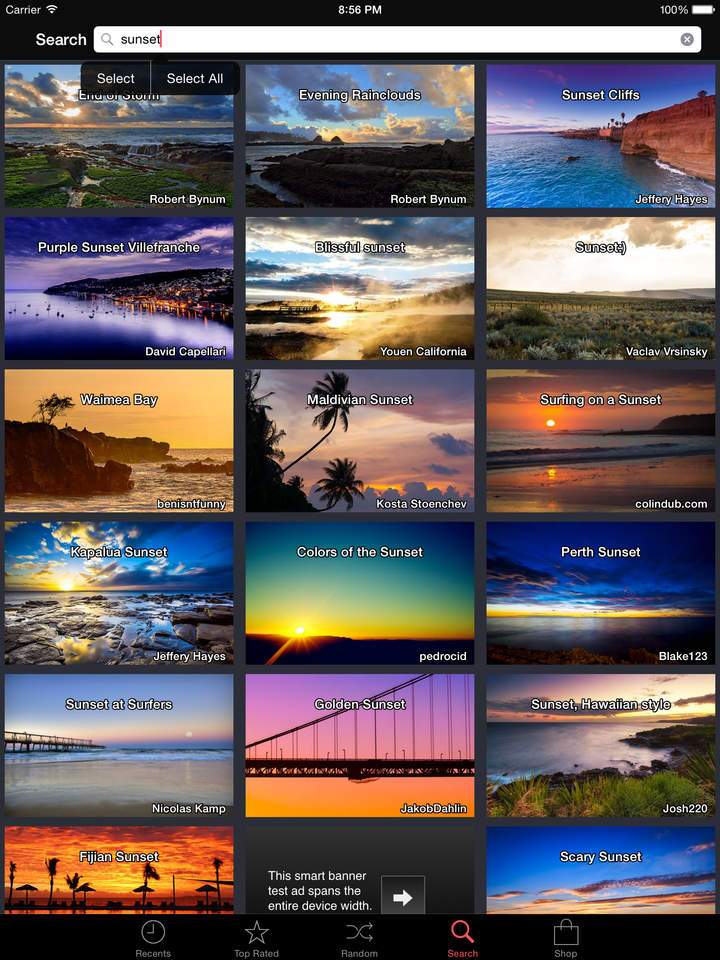Tap the arrow on the smart banner ad
Screen dimensions: 720x960
click(403, 897)
